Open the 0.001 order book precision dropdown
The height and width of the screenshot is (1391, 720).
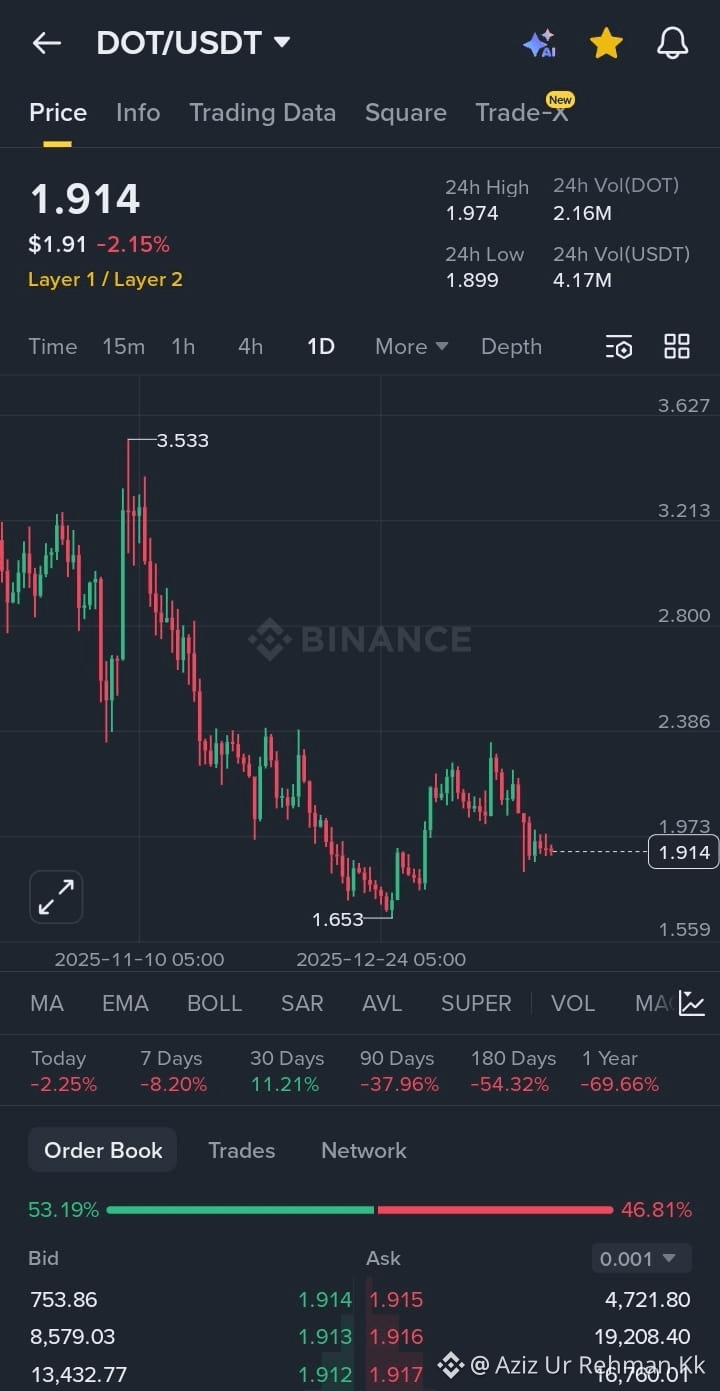pos(641,1258)
